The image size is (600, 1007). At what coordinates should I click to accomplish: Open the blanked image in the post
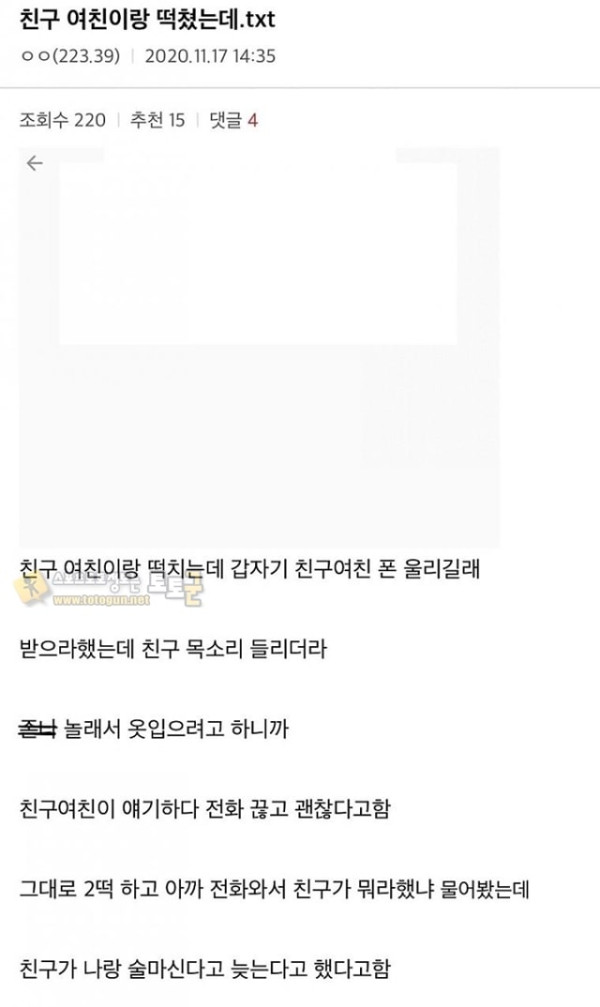[259, 347]
